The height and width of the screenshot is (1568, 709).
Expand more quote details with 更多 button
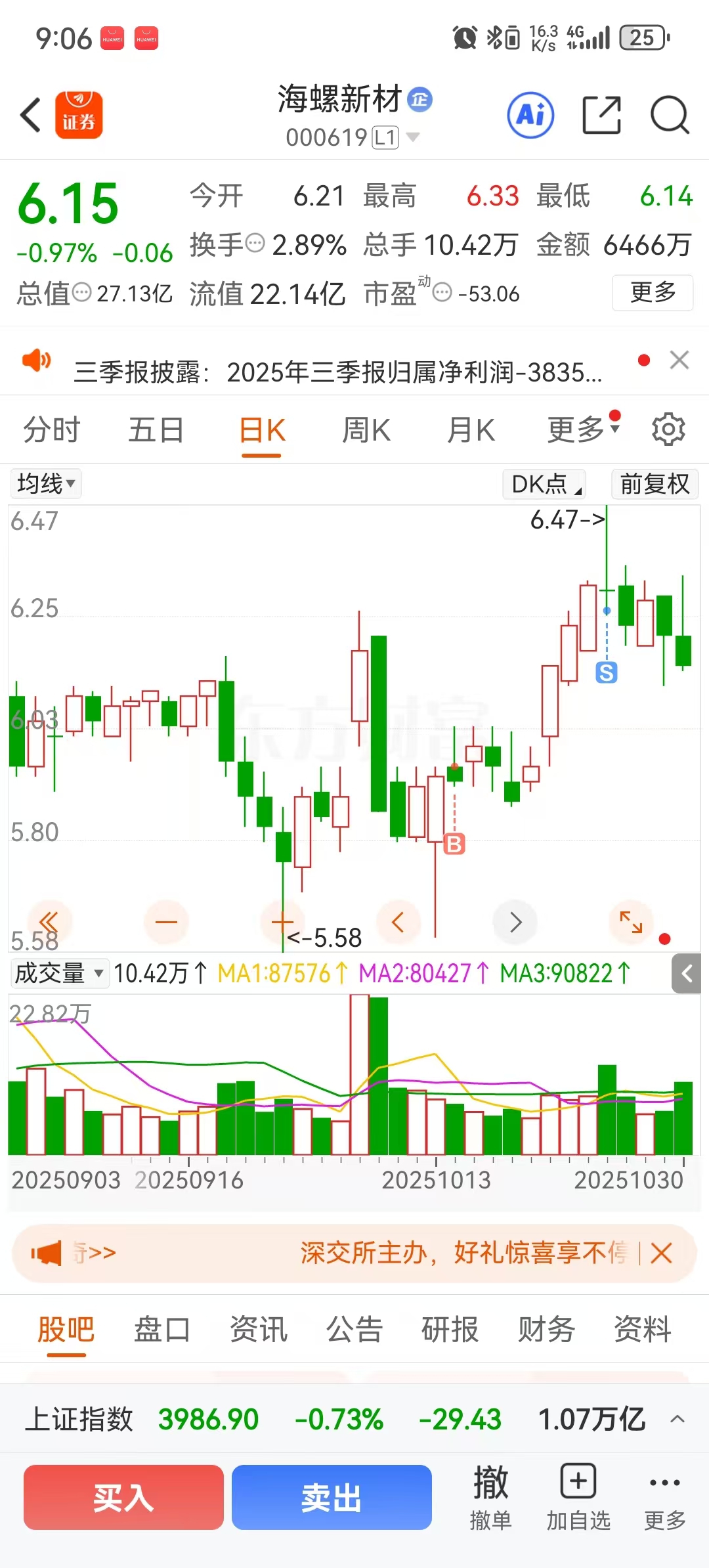pos(653,292)
